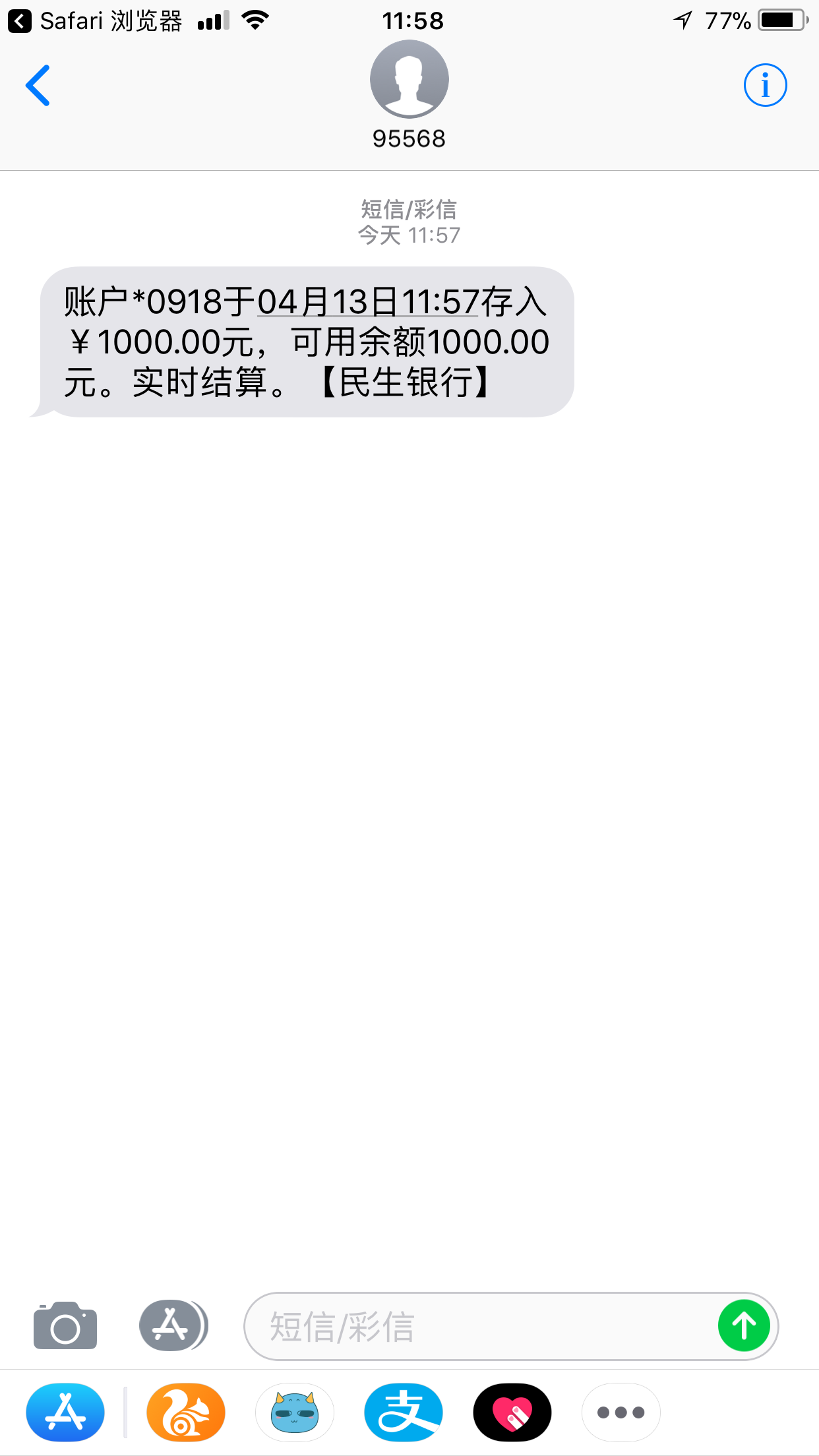Image resolution: width=819 pixels, height=1456 pixels.
Task: Send the message with the green arrow
Action: pos(744,1325)
